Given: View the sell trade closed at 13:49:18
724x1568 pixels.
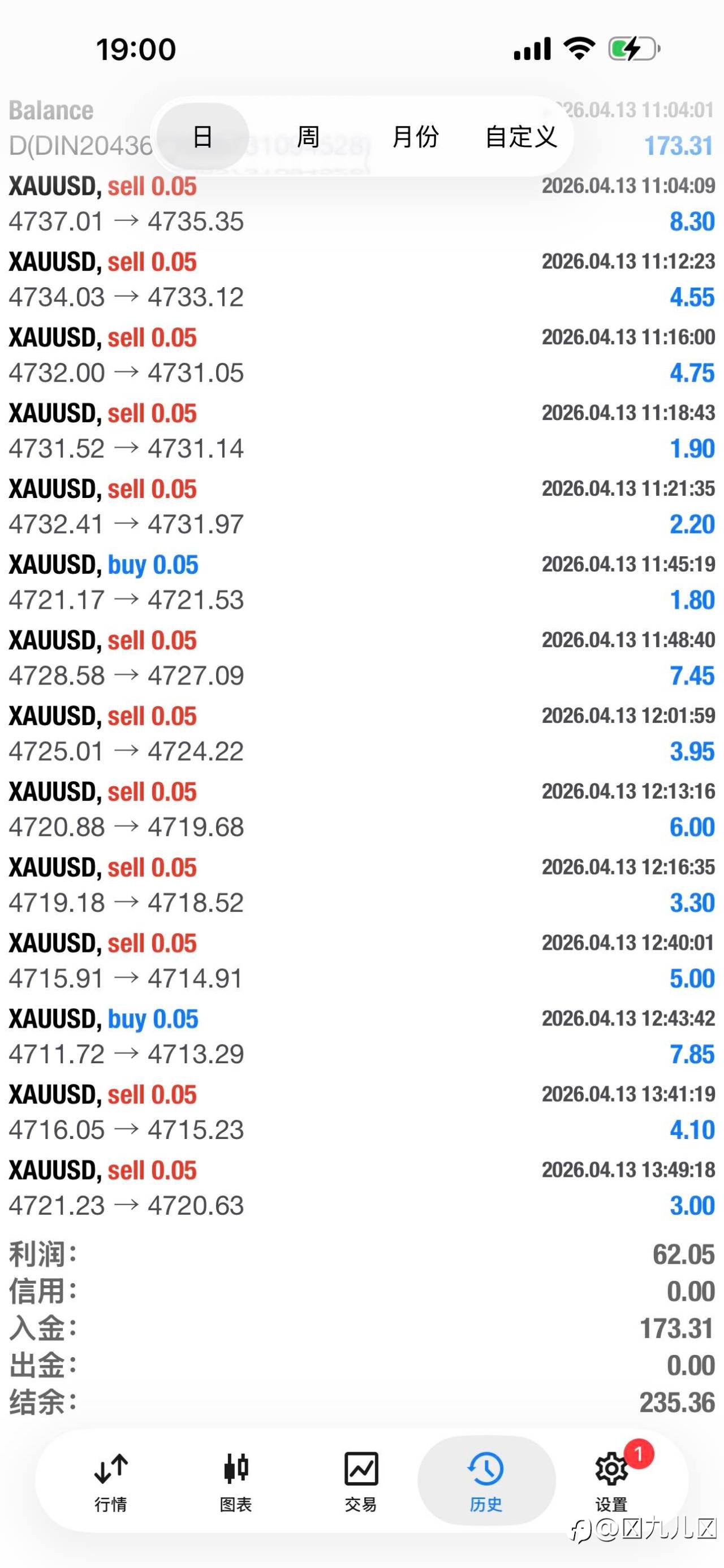Looking at the screenshot, I should coord(361,1188).
